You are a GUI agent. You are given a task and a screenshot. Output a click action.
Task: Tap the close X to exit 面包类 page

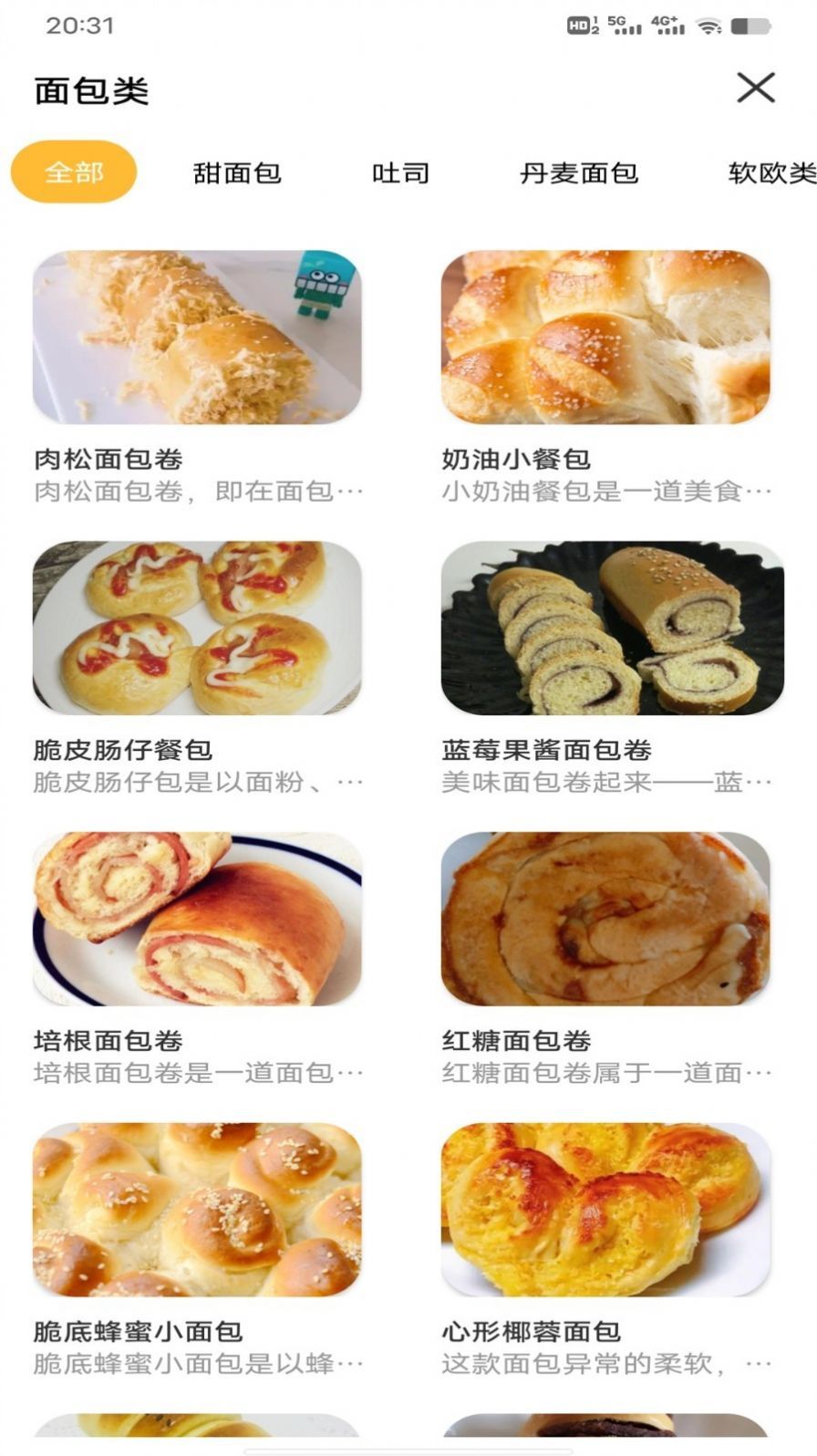(x=757, y=88)
